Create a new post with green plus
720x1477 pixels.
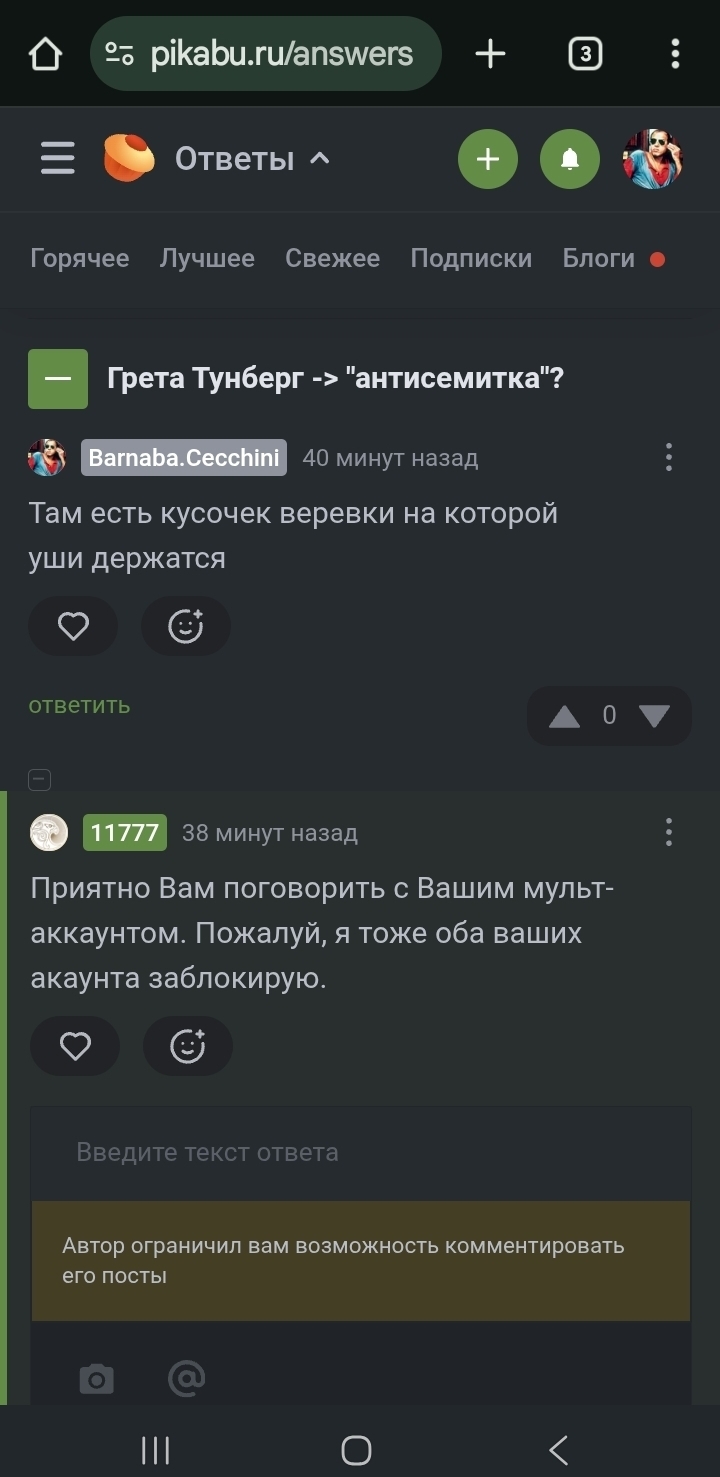(x=487, y=159)
